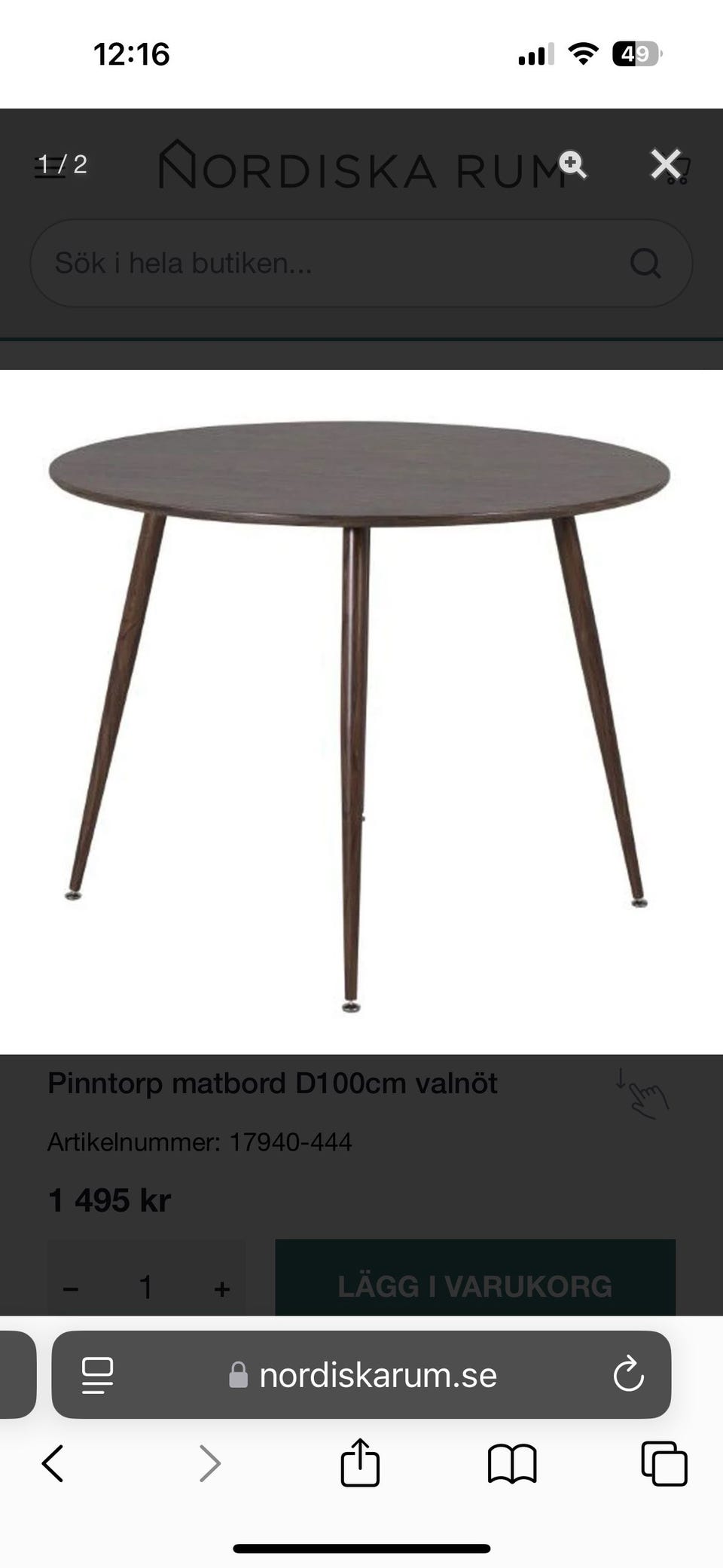Show all open tabs
723x1568 pixels.
click(x=664, y=1463)
